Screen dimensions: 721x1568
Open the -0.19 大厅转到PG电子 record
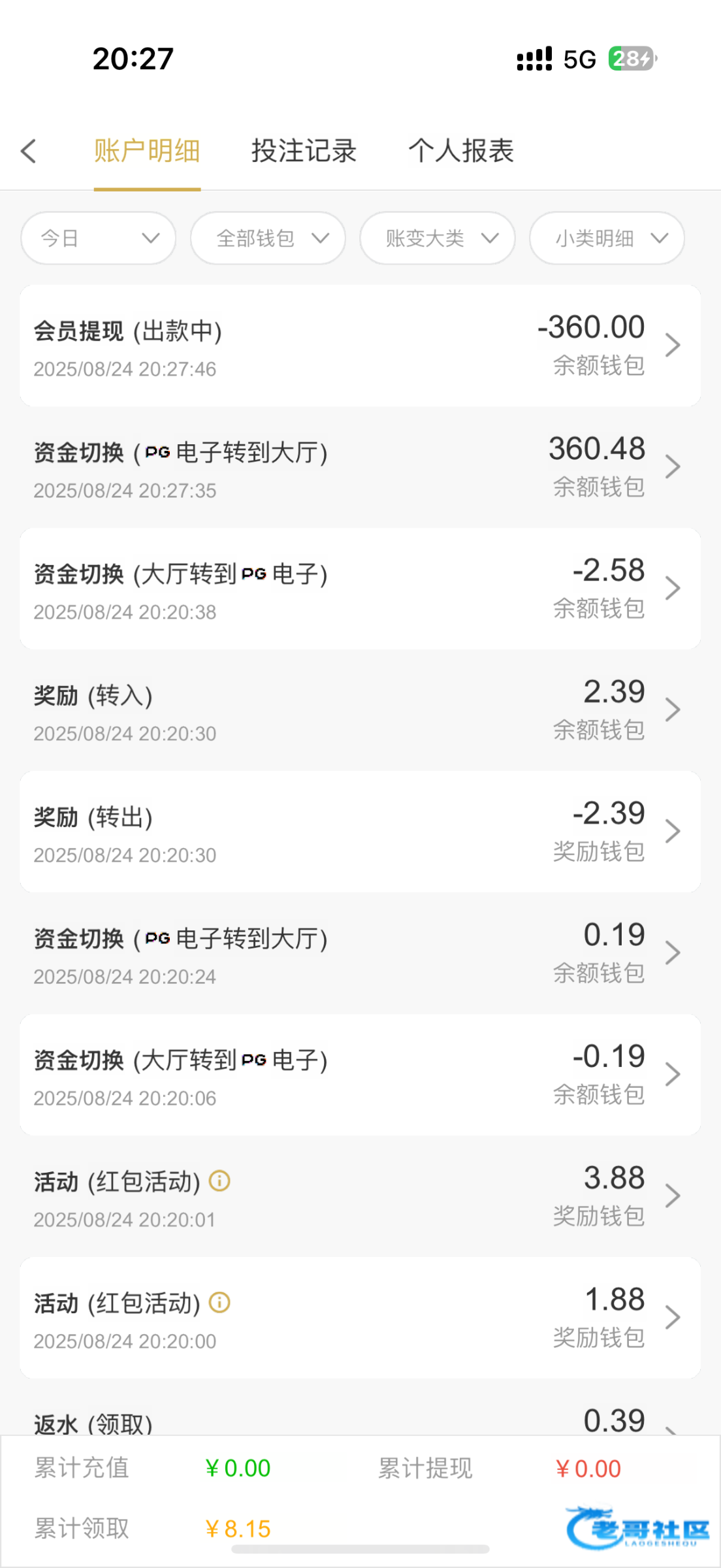coord(360,1075)
